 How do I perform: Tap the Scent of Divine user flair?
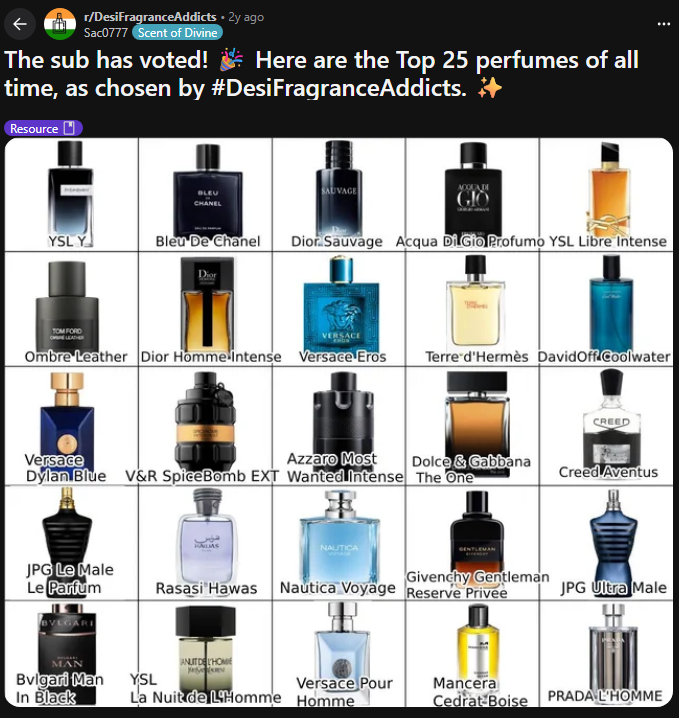coord(177,33)
